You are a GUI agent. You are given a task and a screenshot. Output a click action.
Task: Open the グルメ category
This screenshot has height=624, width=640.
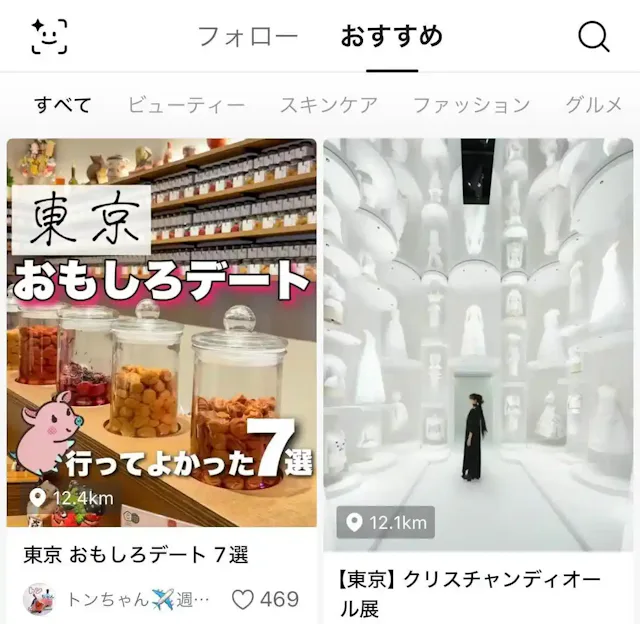click(x=595, y=105)
